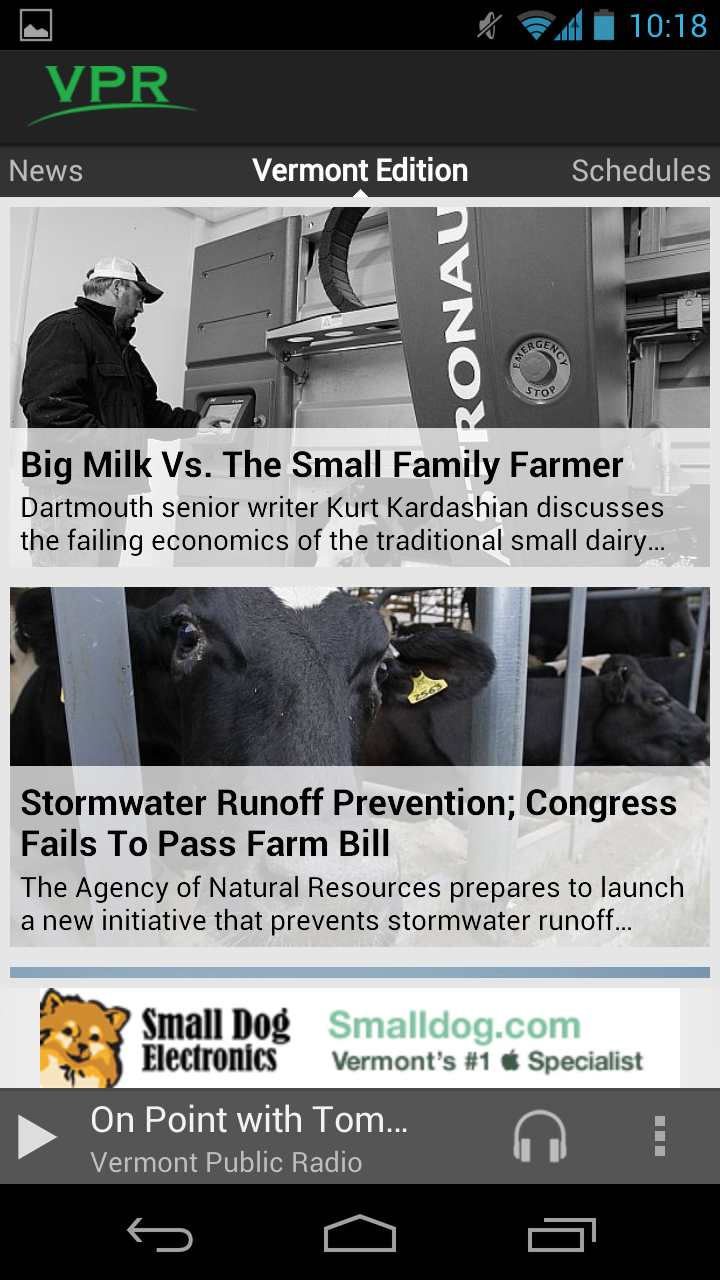Tap the cow photo thumbnail of the second story
This screenshot has width=720, height=1280.
pyautogui.click(x=360, y=675)
